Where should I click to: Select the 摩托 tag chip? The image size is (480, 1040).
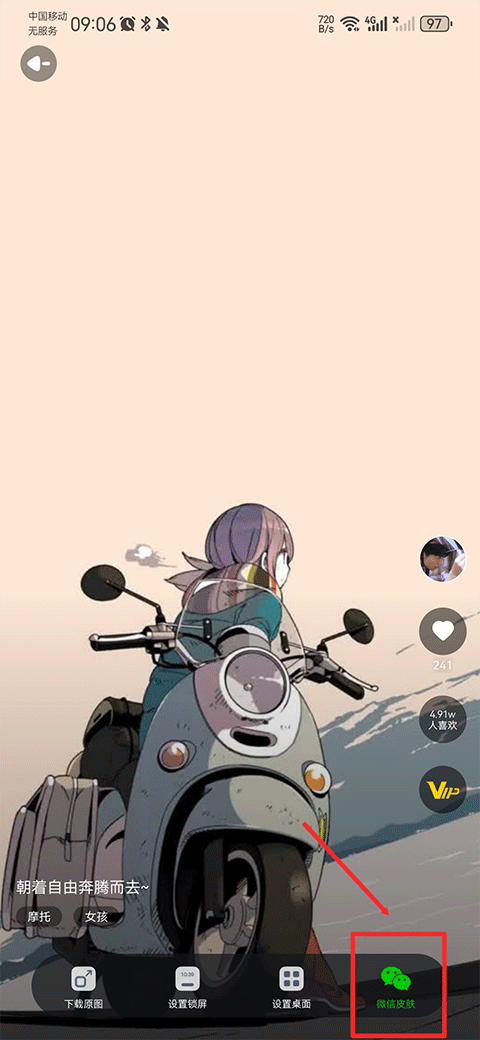[39, 917]
